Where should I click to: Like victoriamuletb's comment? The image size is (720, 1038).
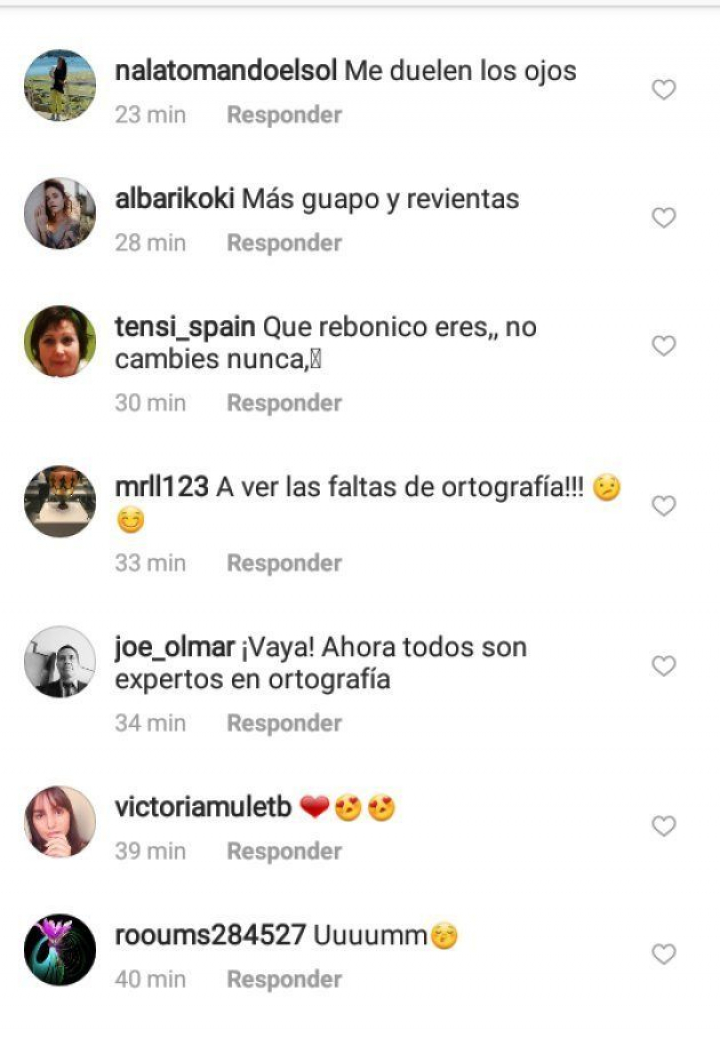(664, 826)
